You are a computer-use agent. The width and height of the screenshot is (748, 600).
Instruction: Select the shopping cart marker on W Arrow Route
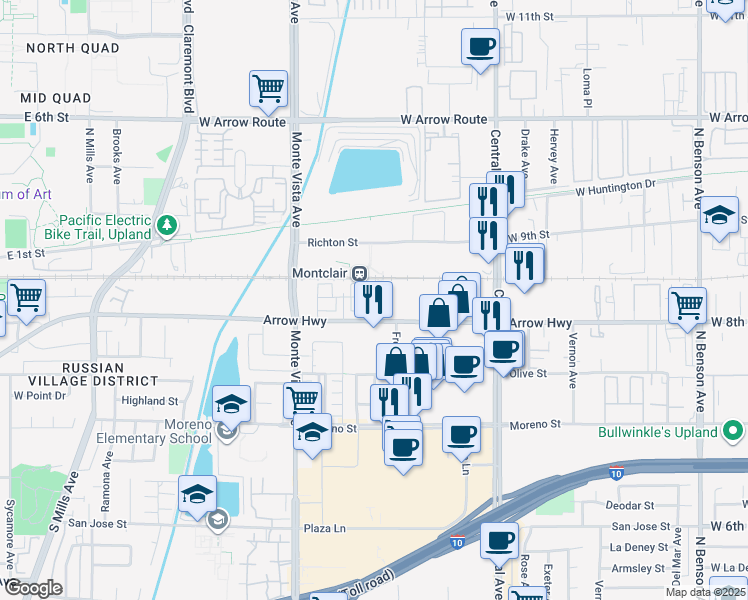coord(268,89)
